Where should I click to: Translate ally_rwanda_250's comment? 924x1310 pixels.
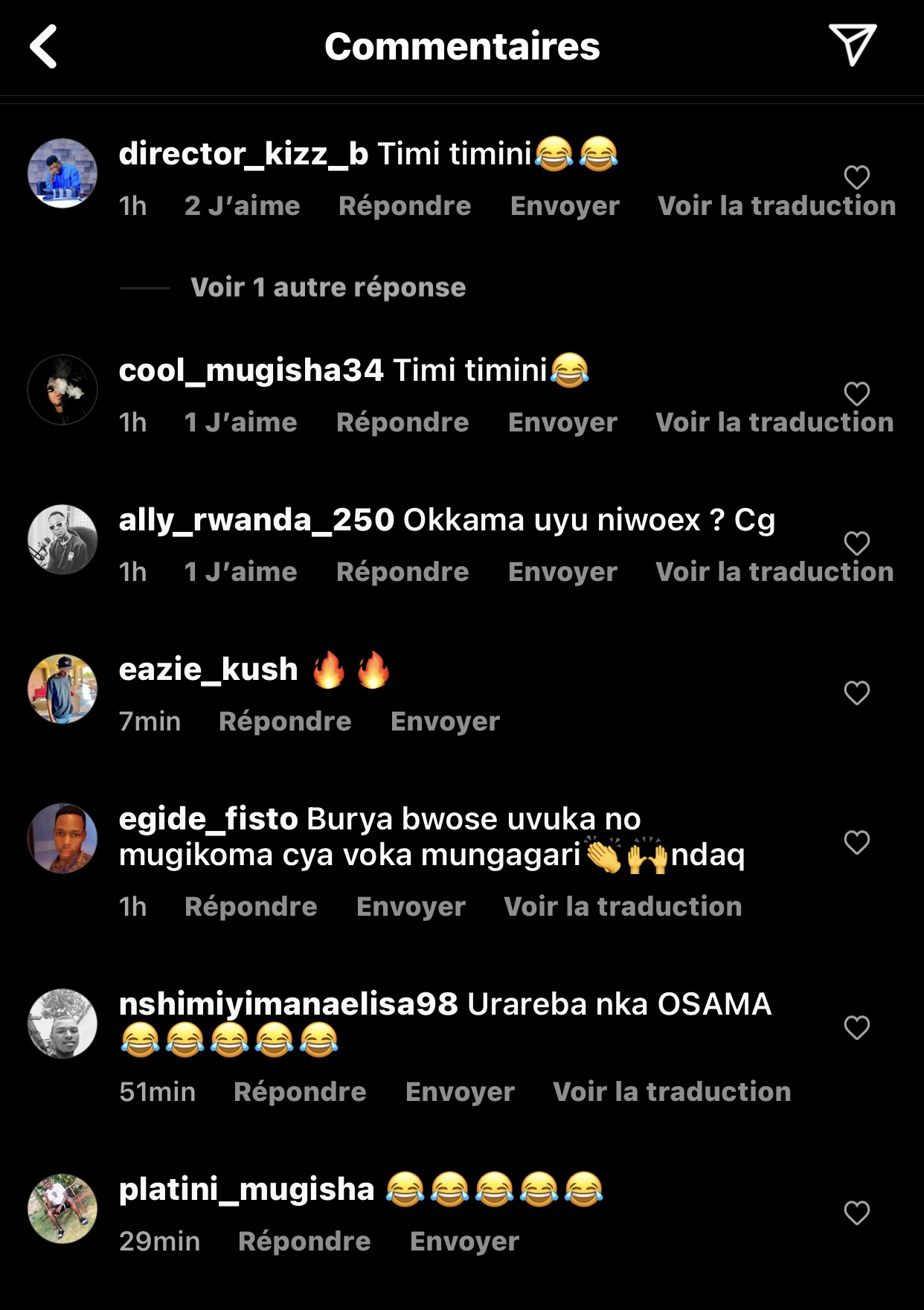click(x=774, y=572)
